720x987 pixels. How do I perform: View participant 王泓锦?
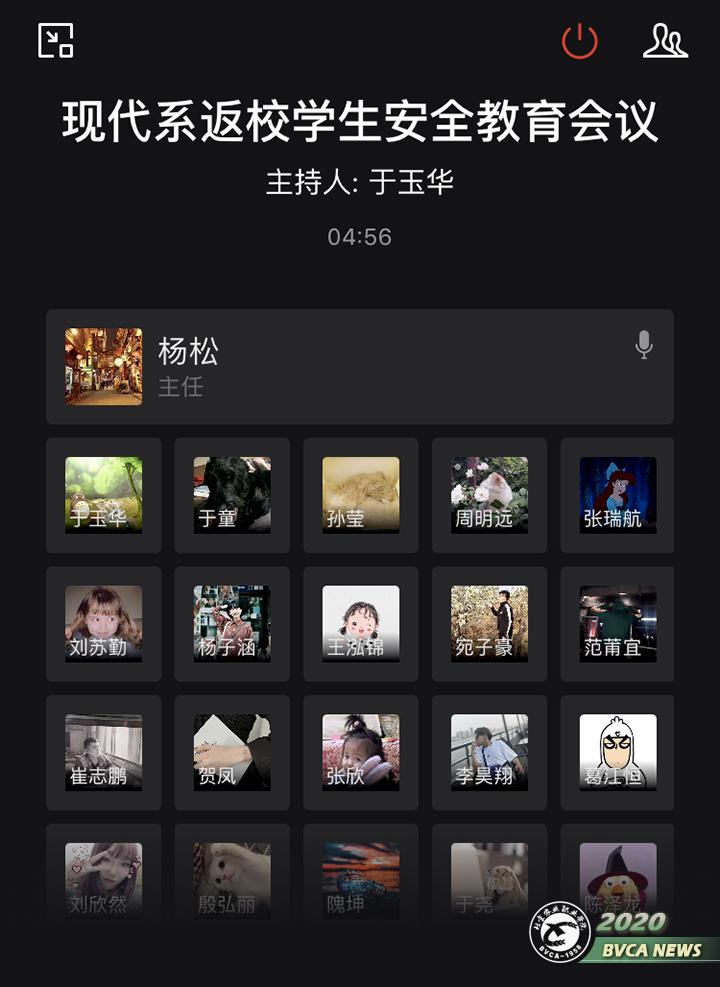click(361, 624)
